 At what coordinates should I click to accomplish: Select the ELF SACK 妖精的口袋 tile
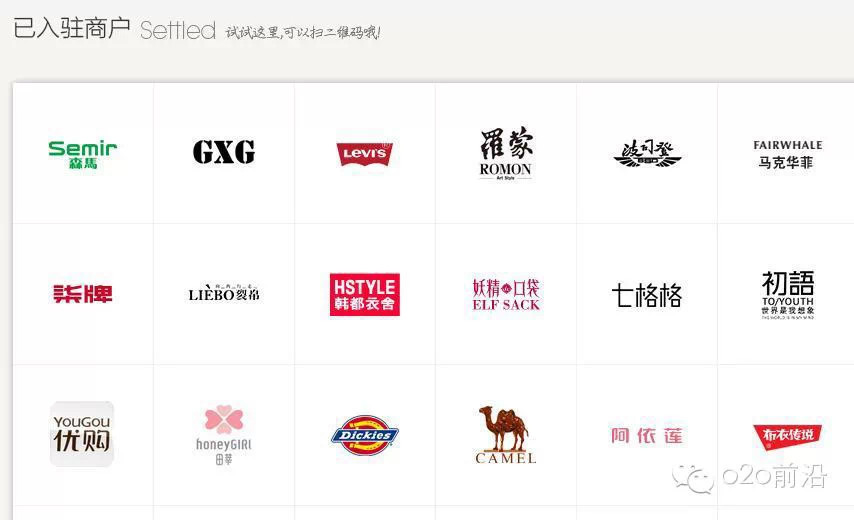(506, 294)
